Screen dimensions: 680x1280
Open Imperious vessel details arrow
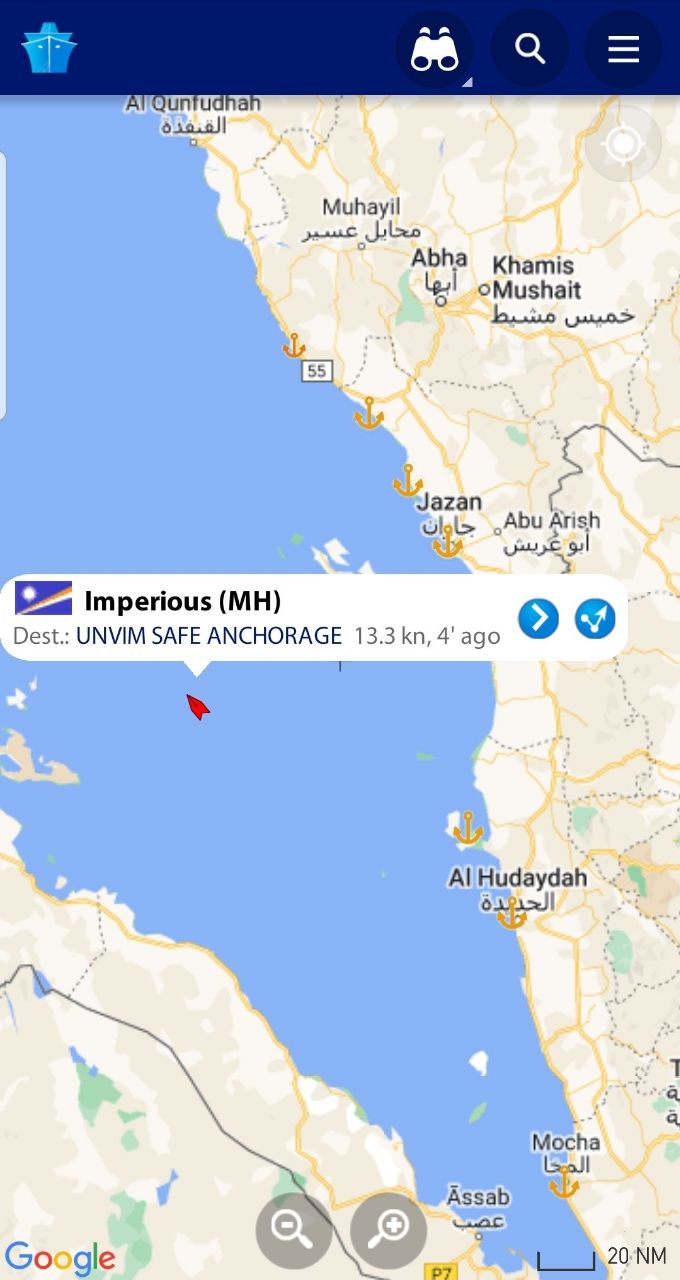click(538, 619)
